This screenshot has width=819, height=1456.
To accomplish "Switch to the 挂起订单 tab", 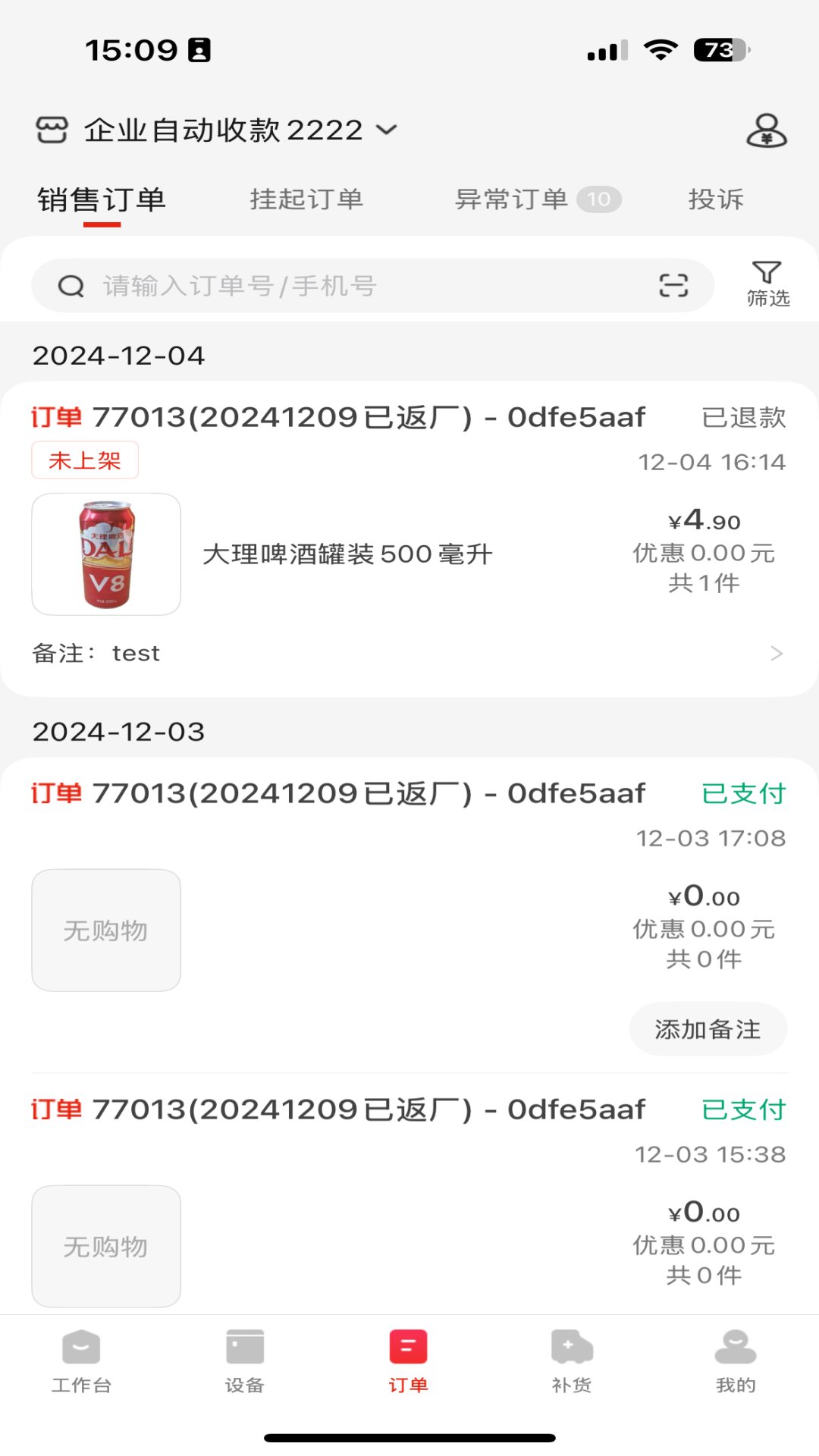I will [306, 199].
